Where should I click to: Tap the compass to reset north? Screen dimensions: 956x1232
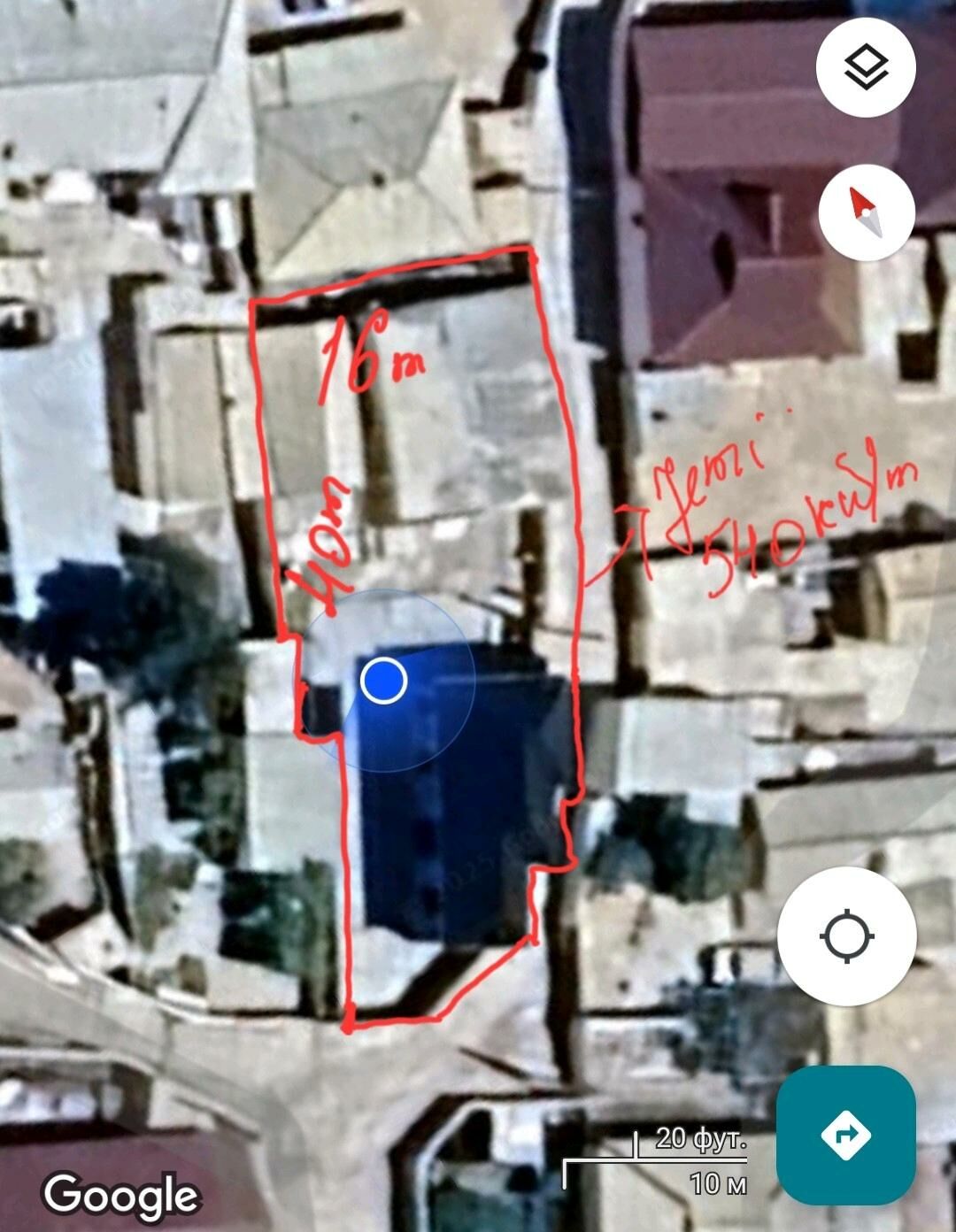866,212
